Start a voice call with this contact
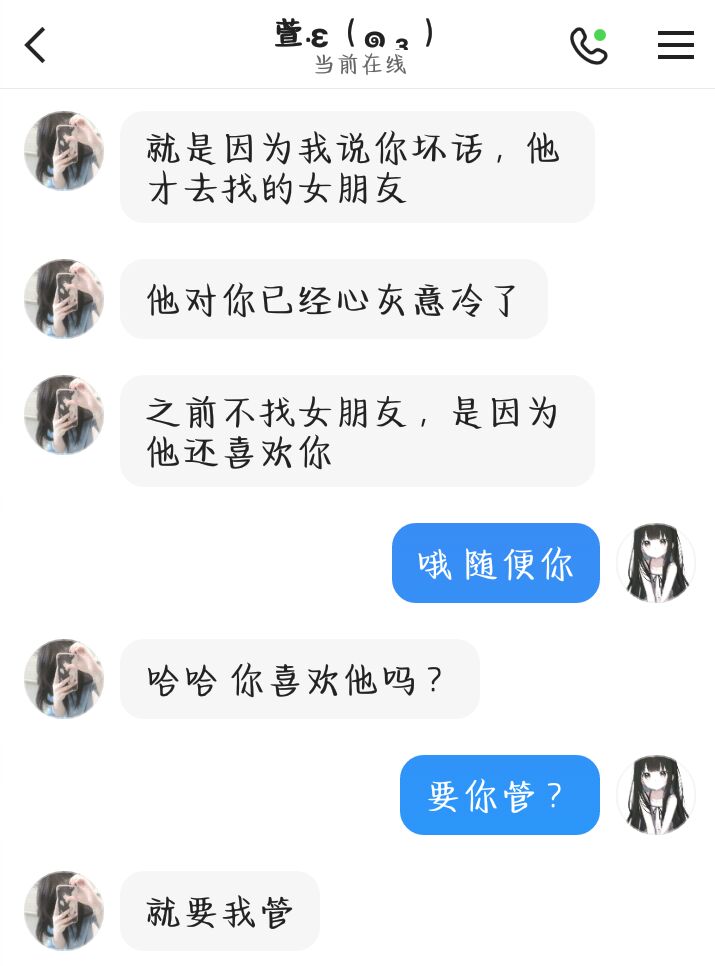The width and height of the screenshot is (715, 966). tap(588, 46)
